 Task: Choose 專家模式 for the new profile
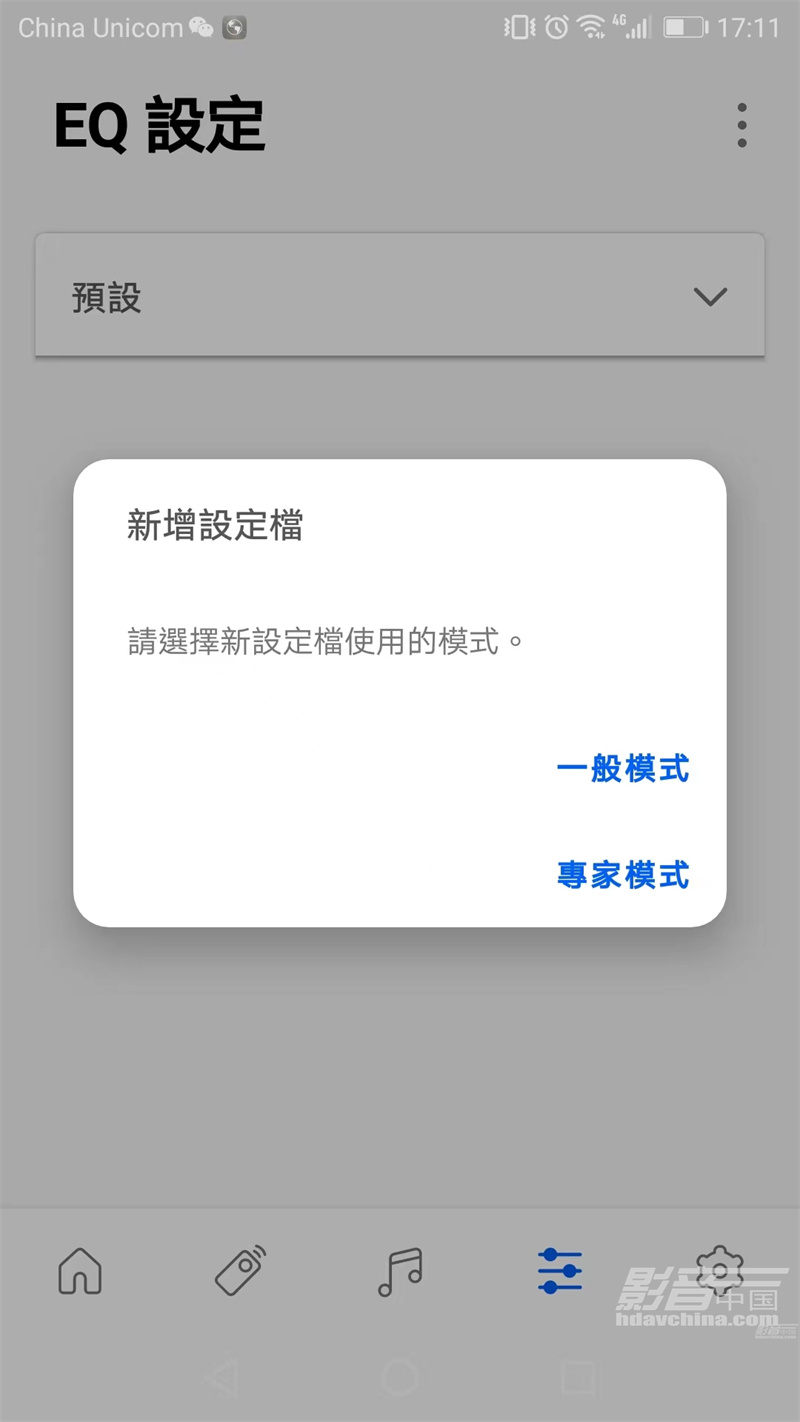click(622, 876)
